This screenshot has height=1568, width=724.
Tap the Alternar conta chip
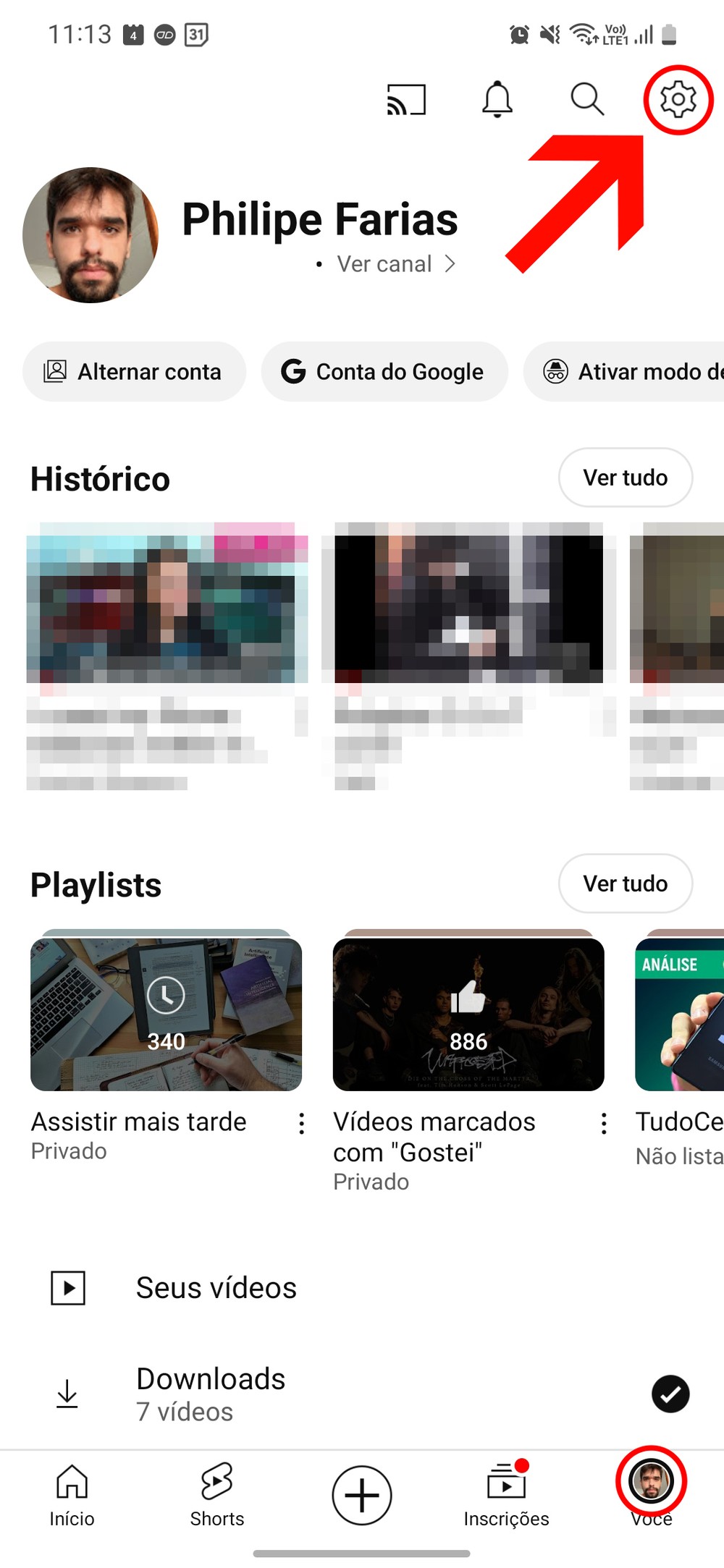pos(134,372)
